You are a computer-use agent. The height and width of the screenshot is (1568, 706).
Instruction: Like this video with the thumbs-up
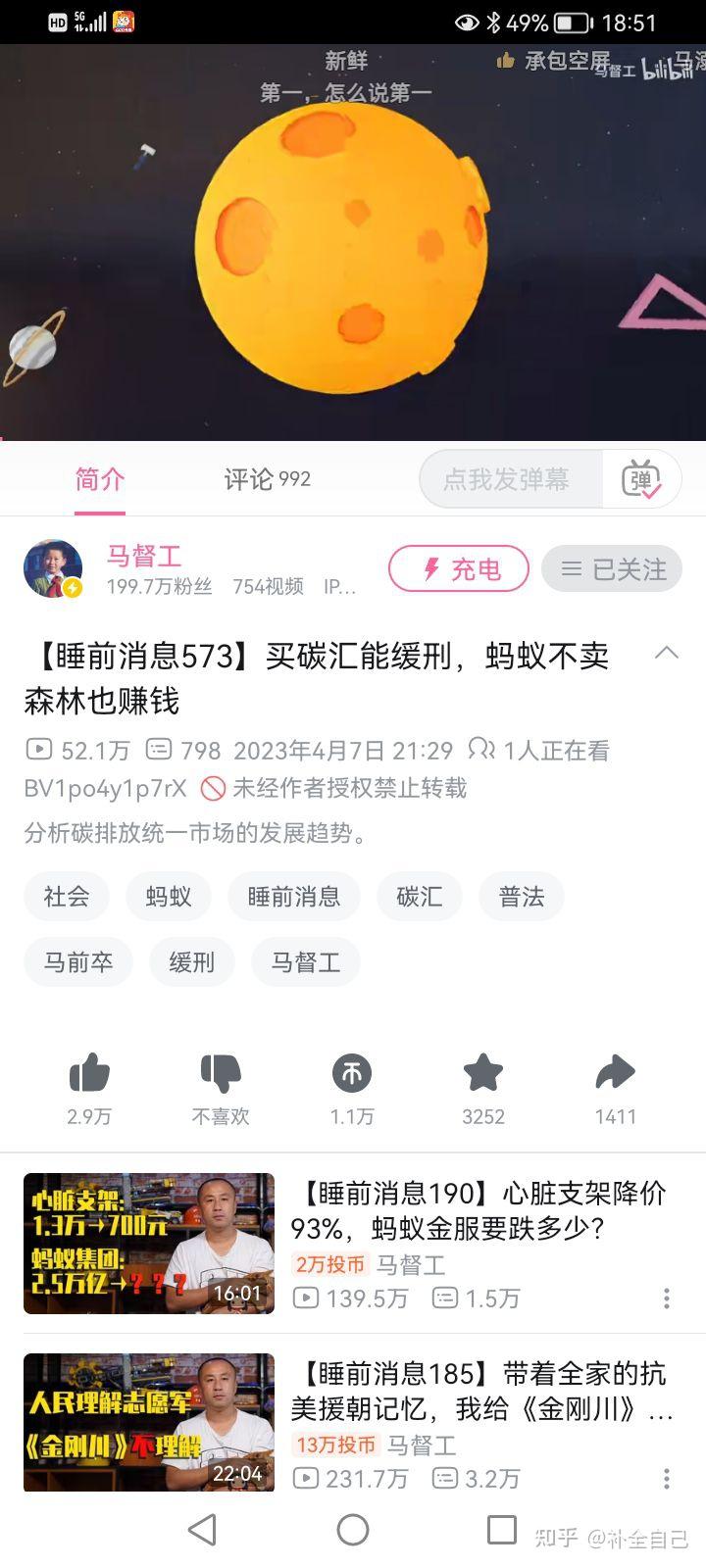pyautogui.click(x=89, y=1075)
